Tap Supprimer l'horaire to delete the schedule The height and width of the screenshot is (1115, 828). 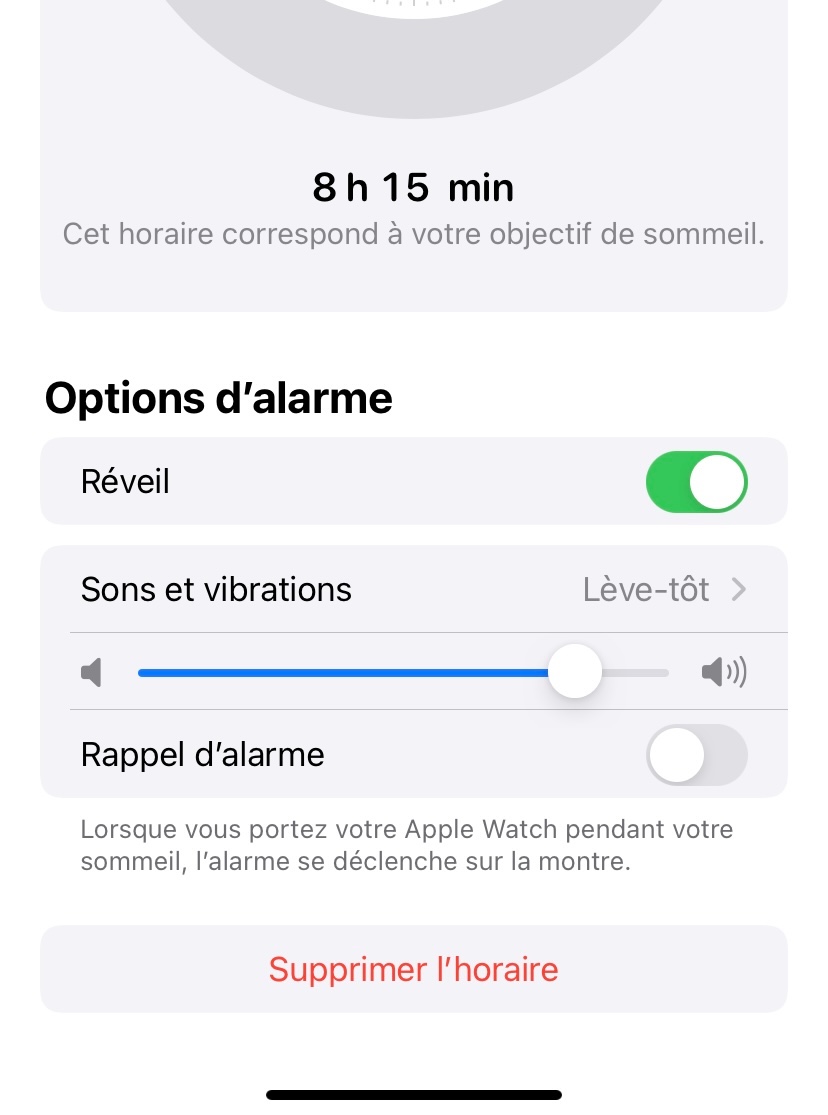(413, 969)
